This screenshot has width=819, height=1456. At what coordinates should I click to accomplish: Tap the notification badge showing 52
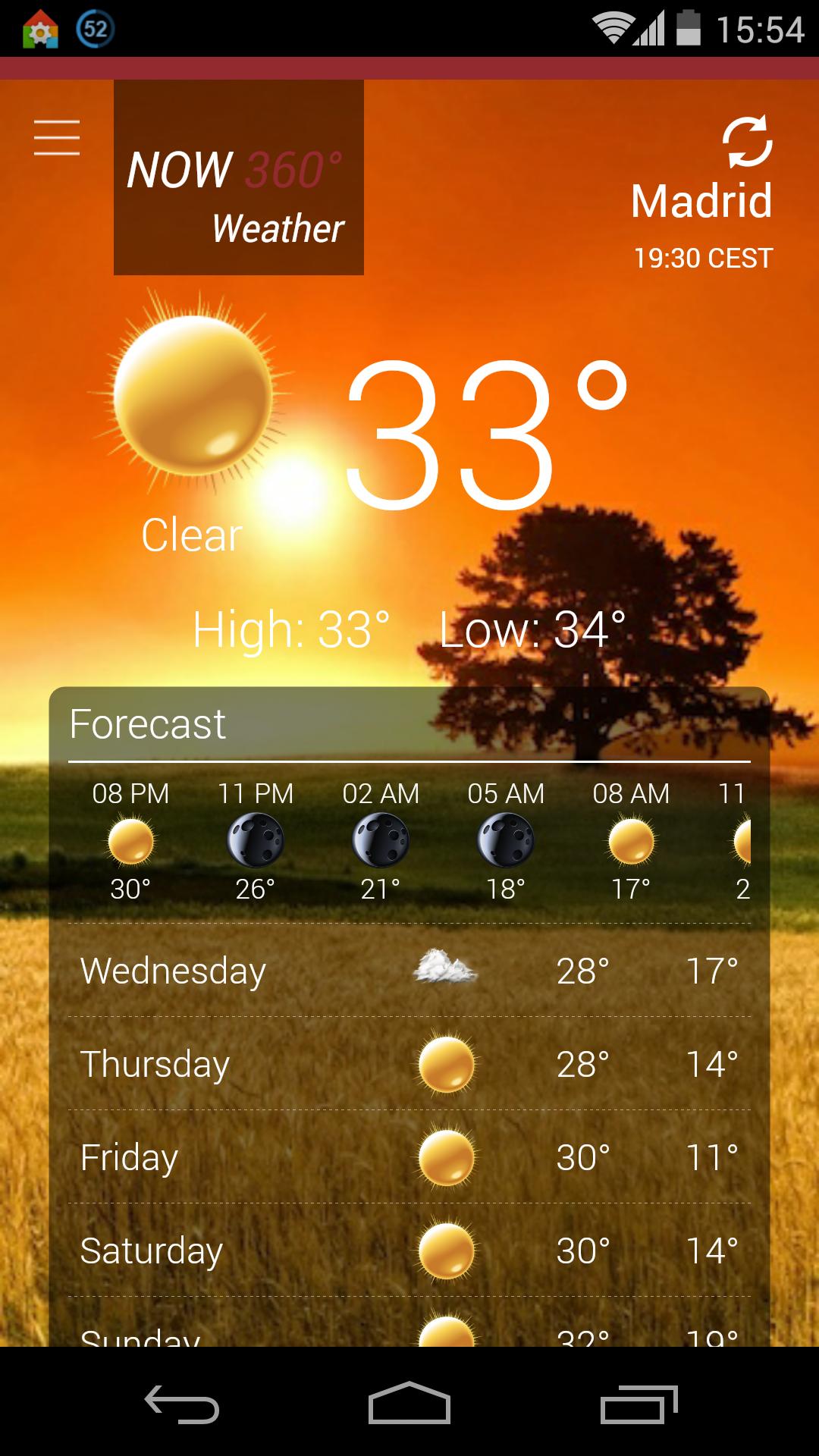pyautogui.click(x=94, y=28)
